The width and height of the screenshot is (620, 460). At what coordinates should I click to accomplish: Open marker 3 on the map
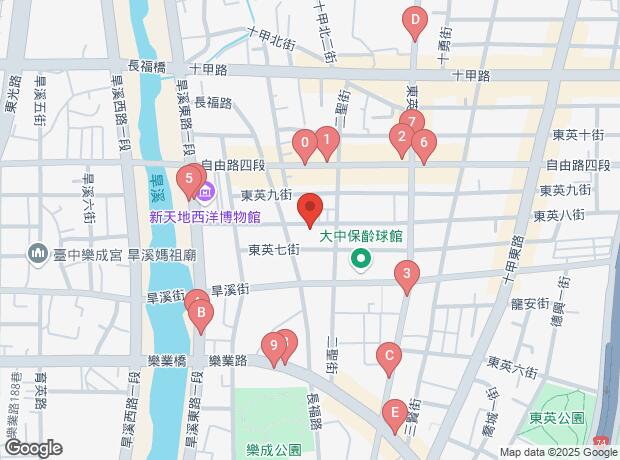click(406, 273)
